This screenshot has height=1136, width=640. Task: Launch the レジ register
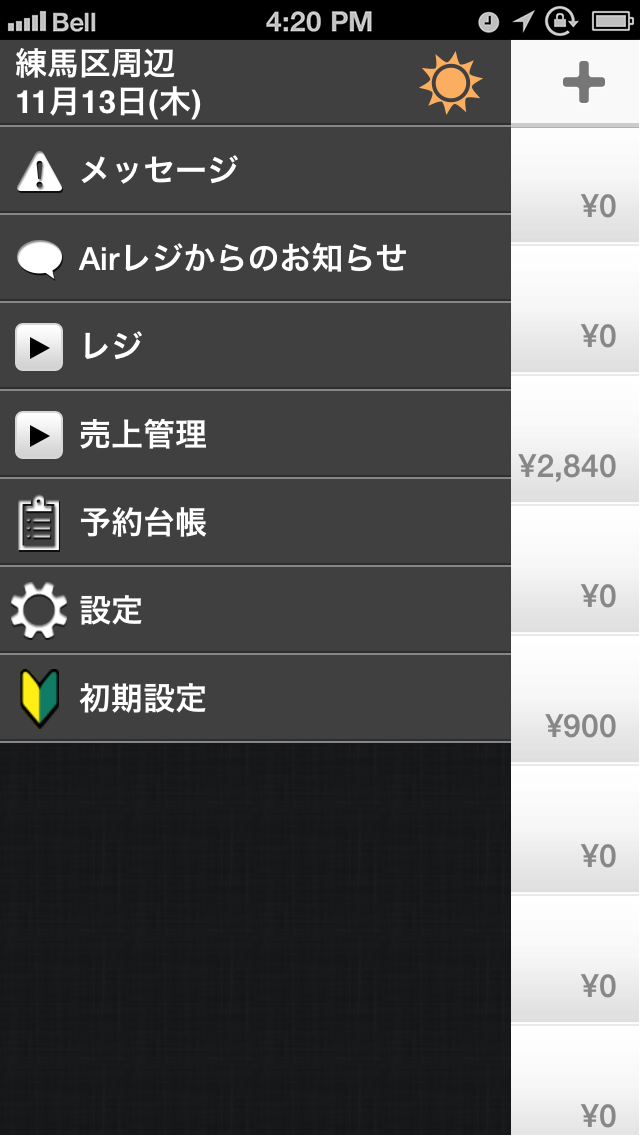click(x=255, y=346)
